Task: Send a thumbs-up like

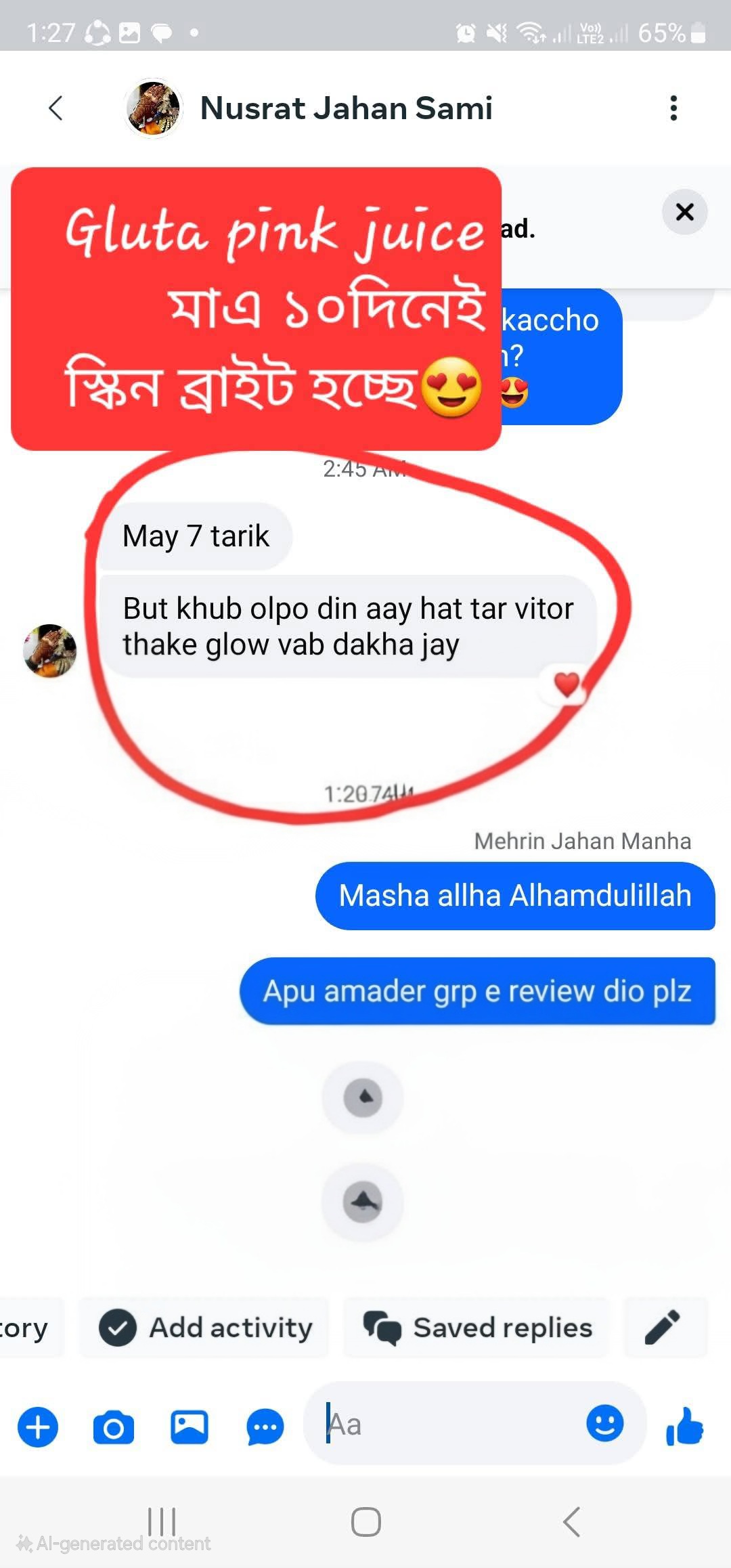Action: (x=684, y=1426)
